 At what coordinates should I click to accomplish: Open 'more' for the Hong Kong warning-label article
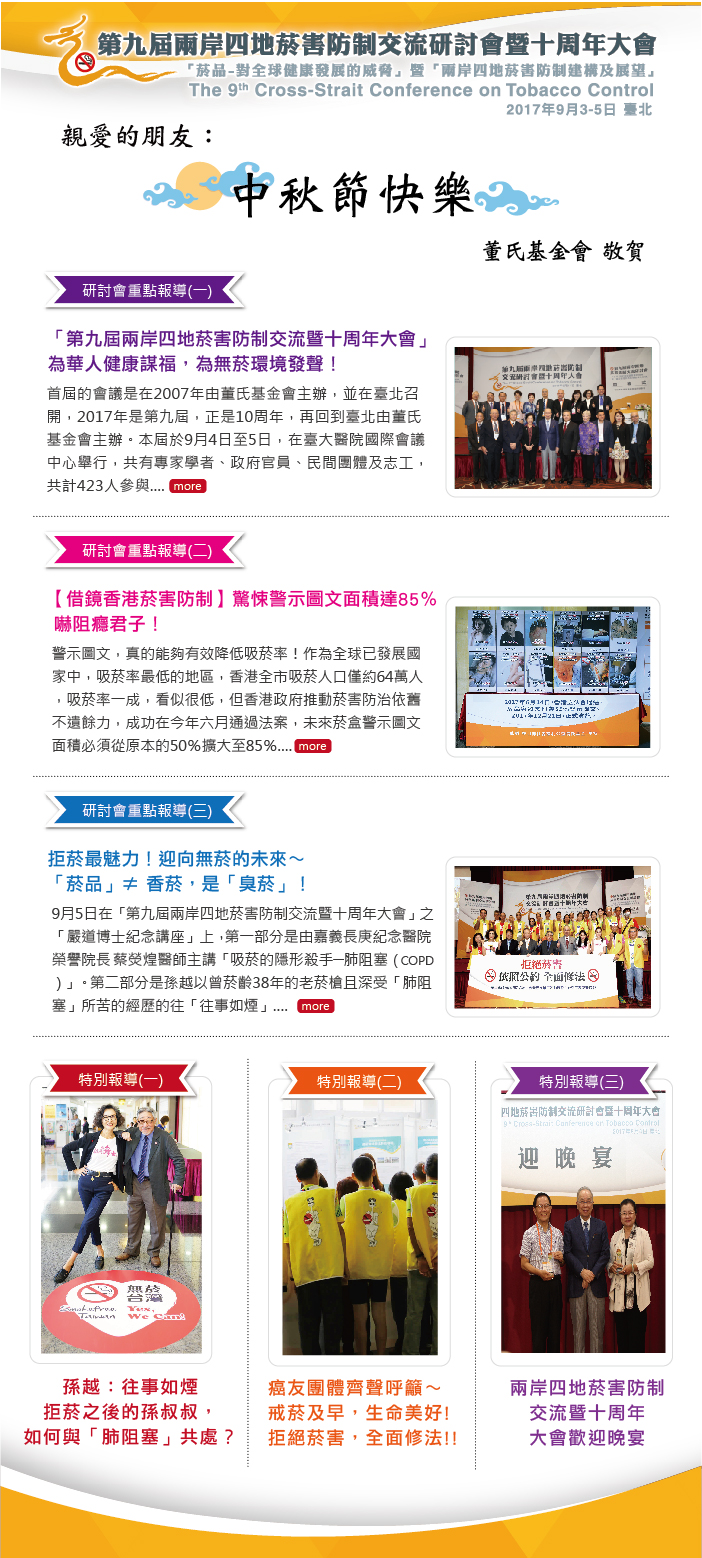click(x=312, y=746)
